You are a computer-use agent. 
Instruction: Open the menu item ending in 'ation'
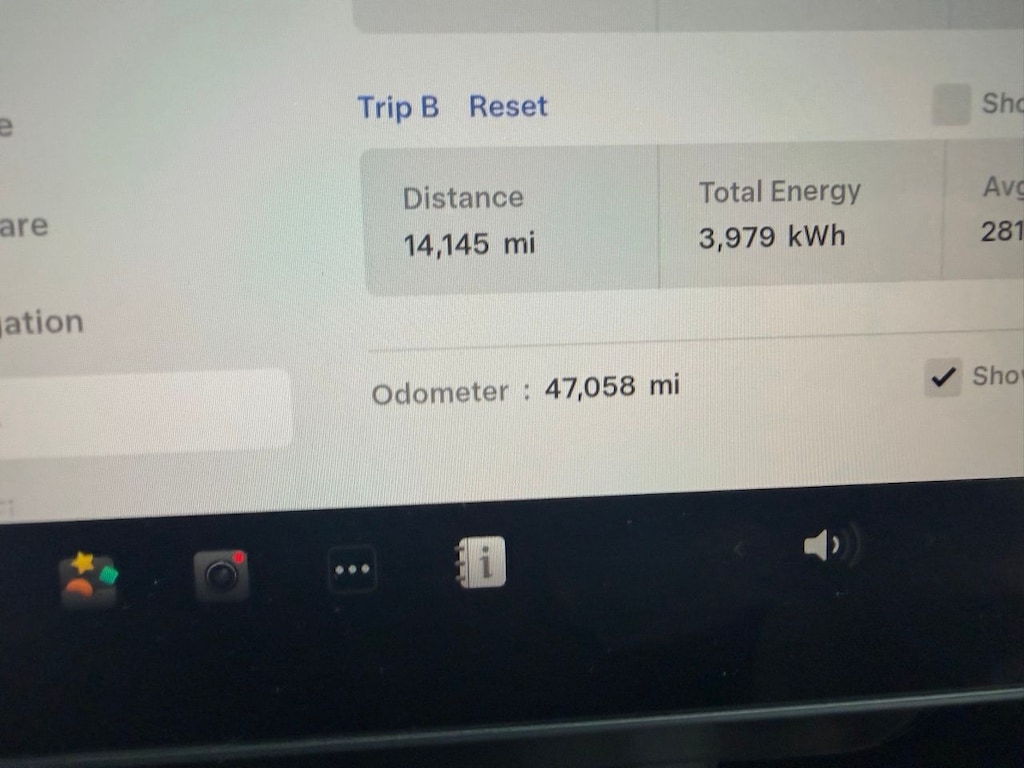pos(40,323)
